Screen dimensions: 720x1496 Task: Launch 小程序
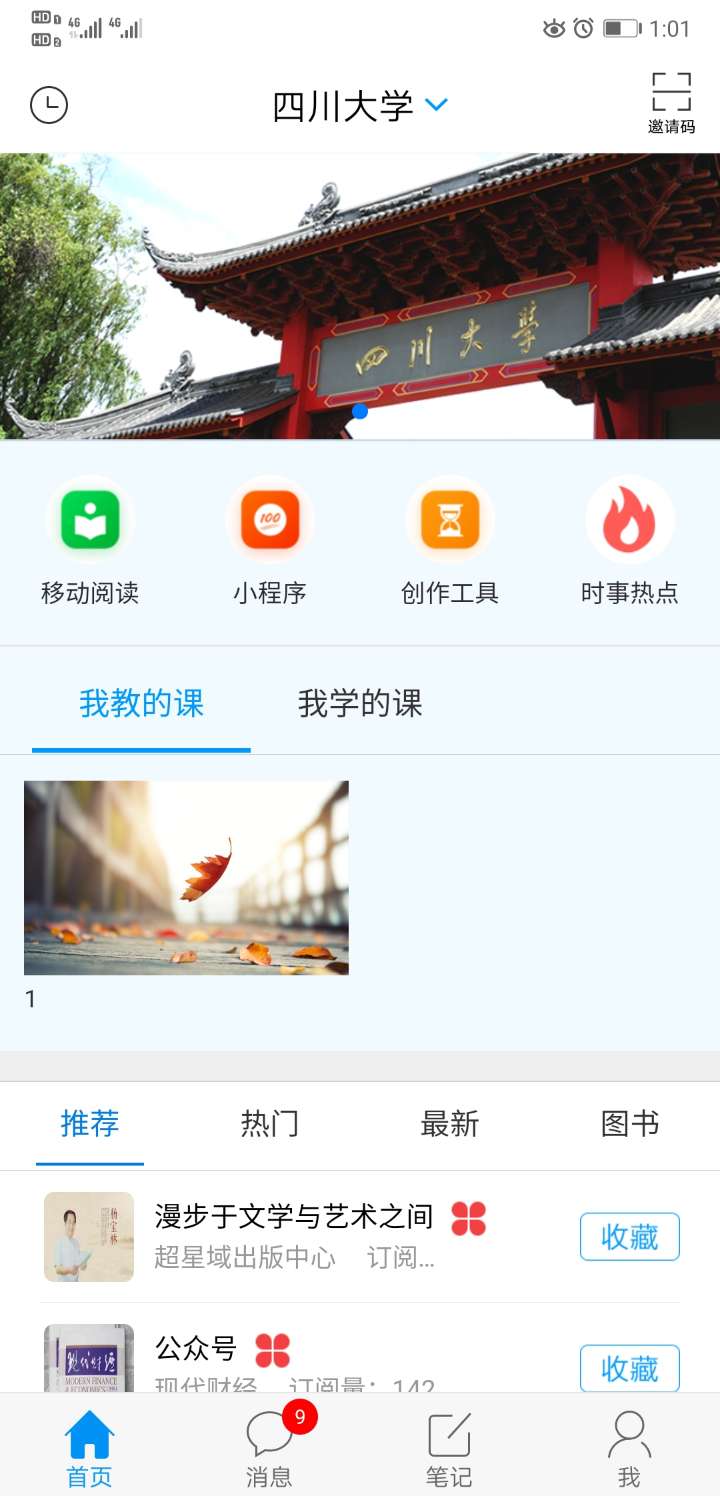coord(270,540)
